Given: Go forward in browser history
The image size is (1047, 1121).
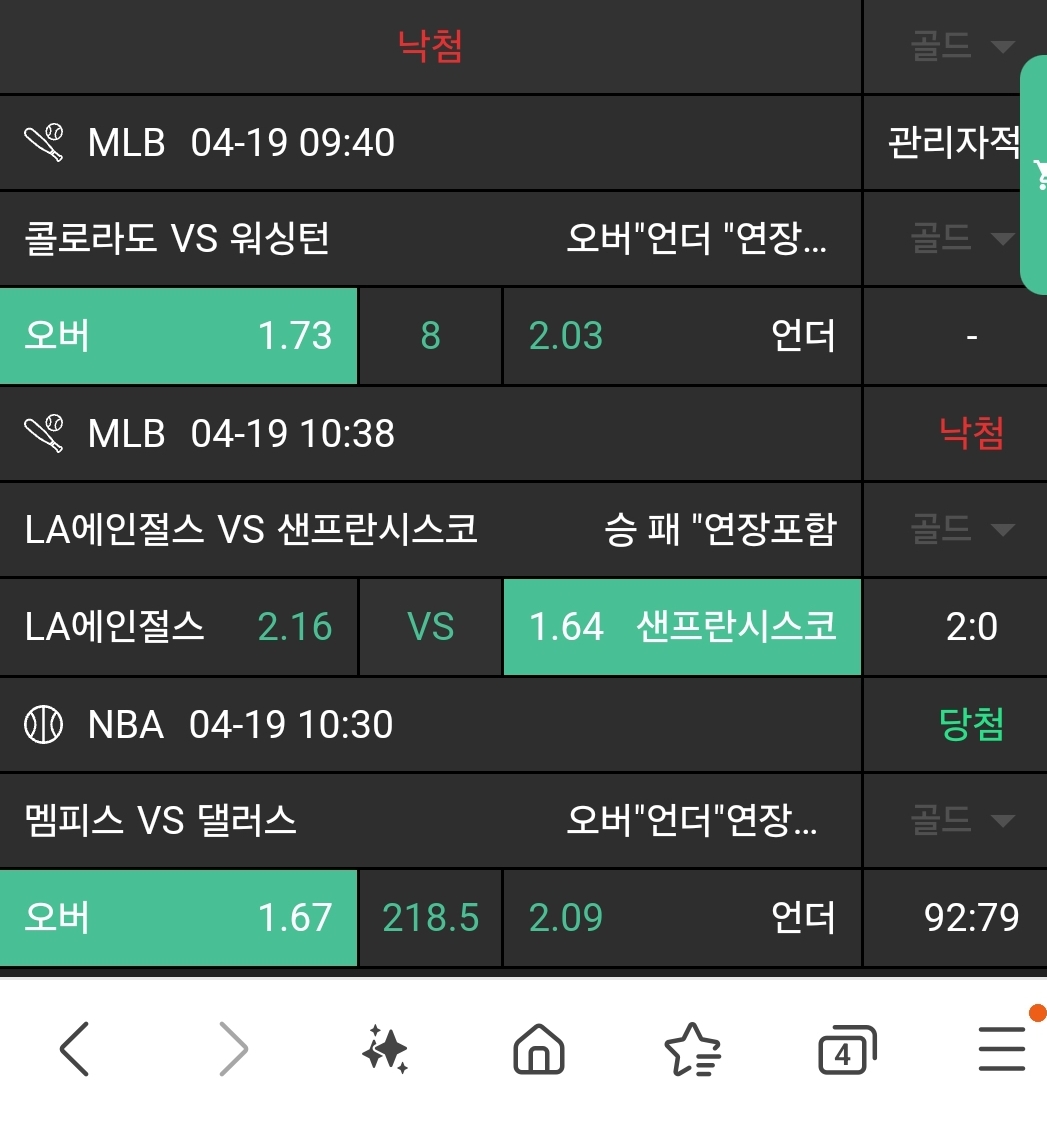Looking at the screenshot, I should coord(232,1049).
